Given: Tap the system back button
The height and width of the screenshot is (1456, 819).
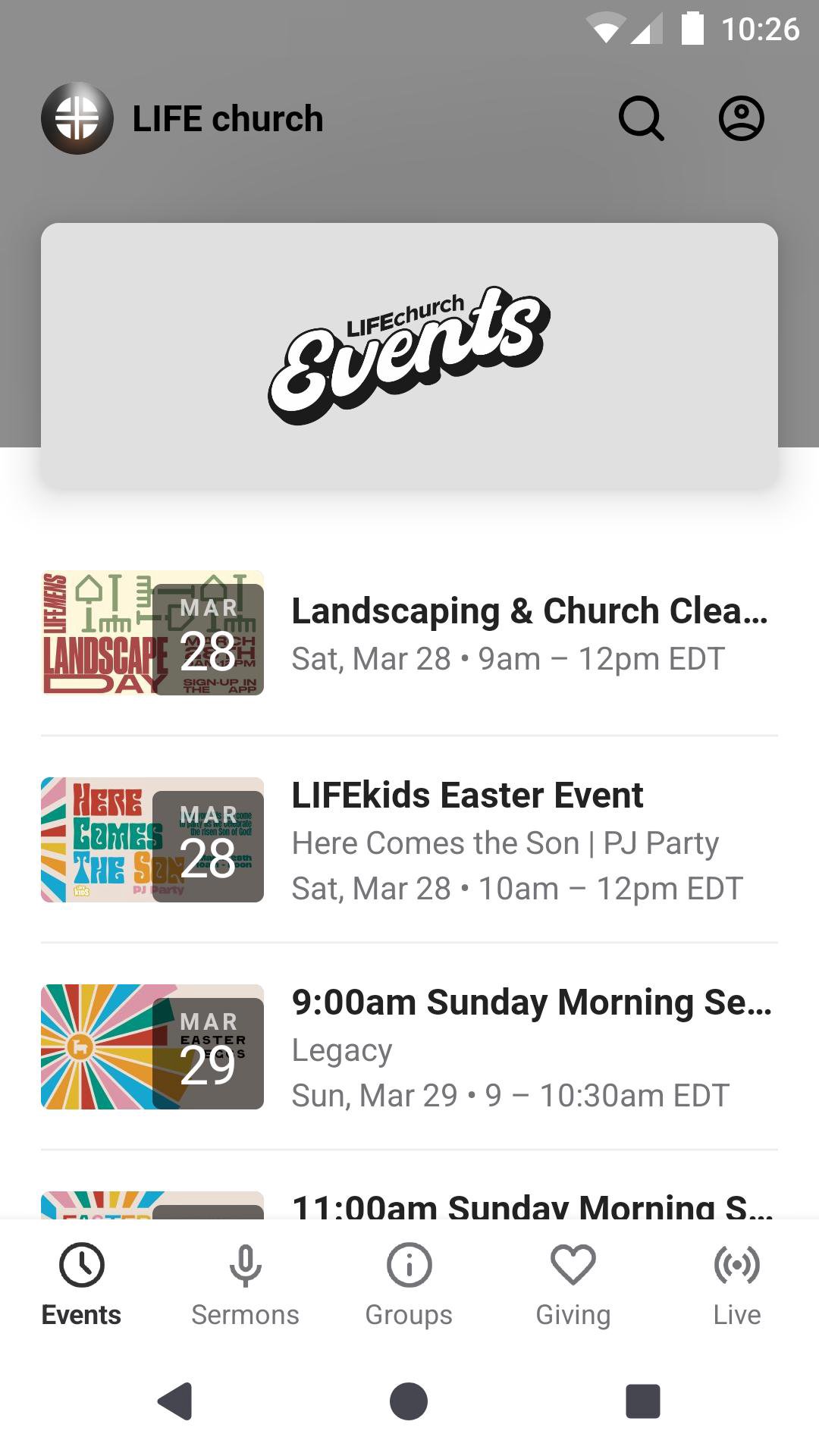Looking at the screenshot, I should point(175,1401).
